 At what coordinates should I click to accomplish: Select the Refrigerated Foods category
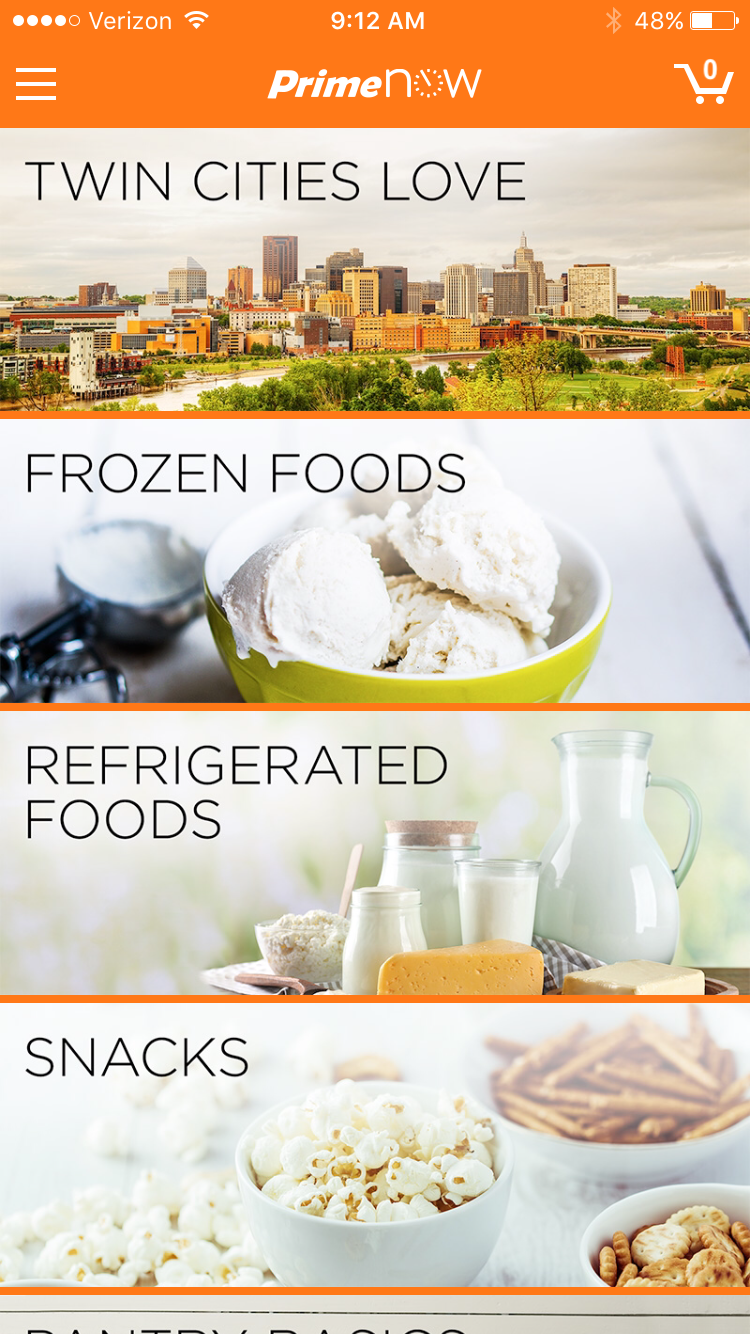[375, 852]
